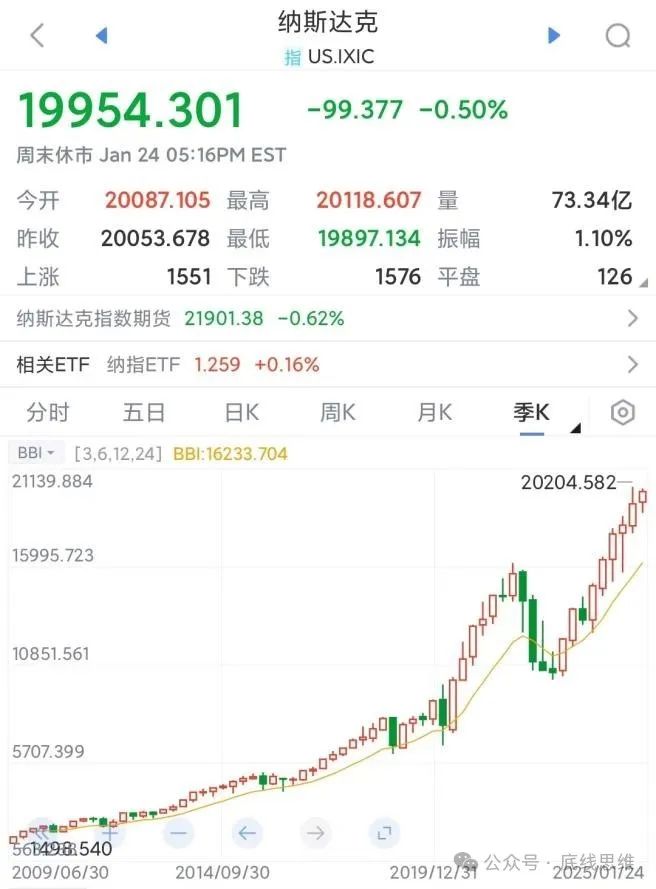656x889 pixels.
Task: Open chart settings hexagon icon
Action: tap(623, 413)
